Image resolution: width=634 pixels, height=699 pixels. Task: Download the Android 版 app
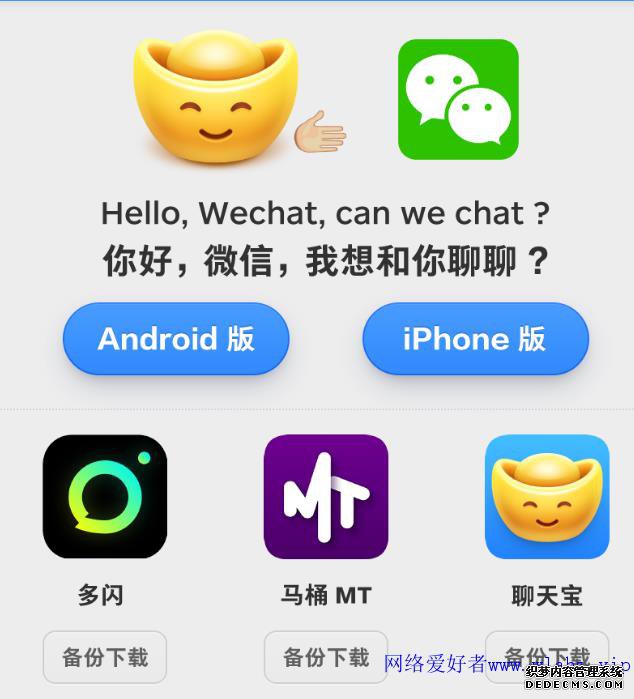(x=176, y=338)
